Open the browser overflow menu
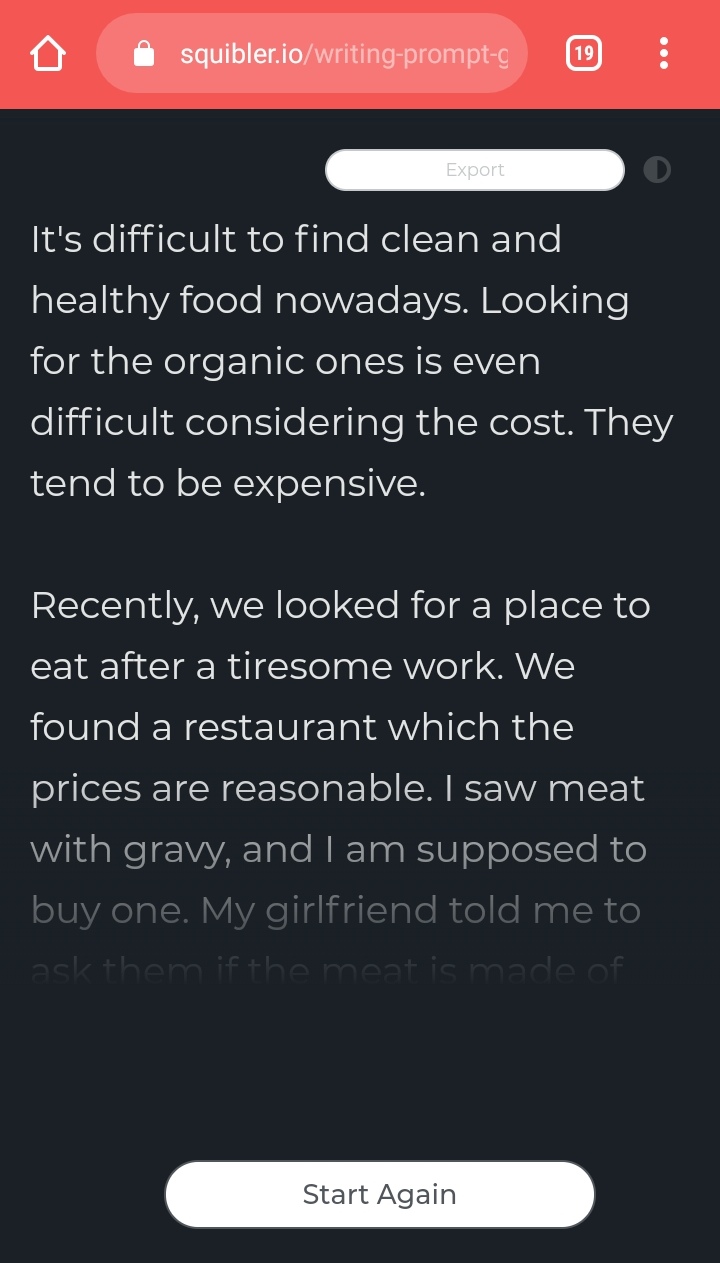Image resolution: width=720 pixels, height=1263 pixels. [x=664, y=54]
